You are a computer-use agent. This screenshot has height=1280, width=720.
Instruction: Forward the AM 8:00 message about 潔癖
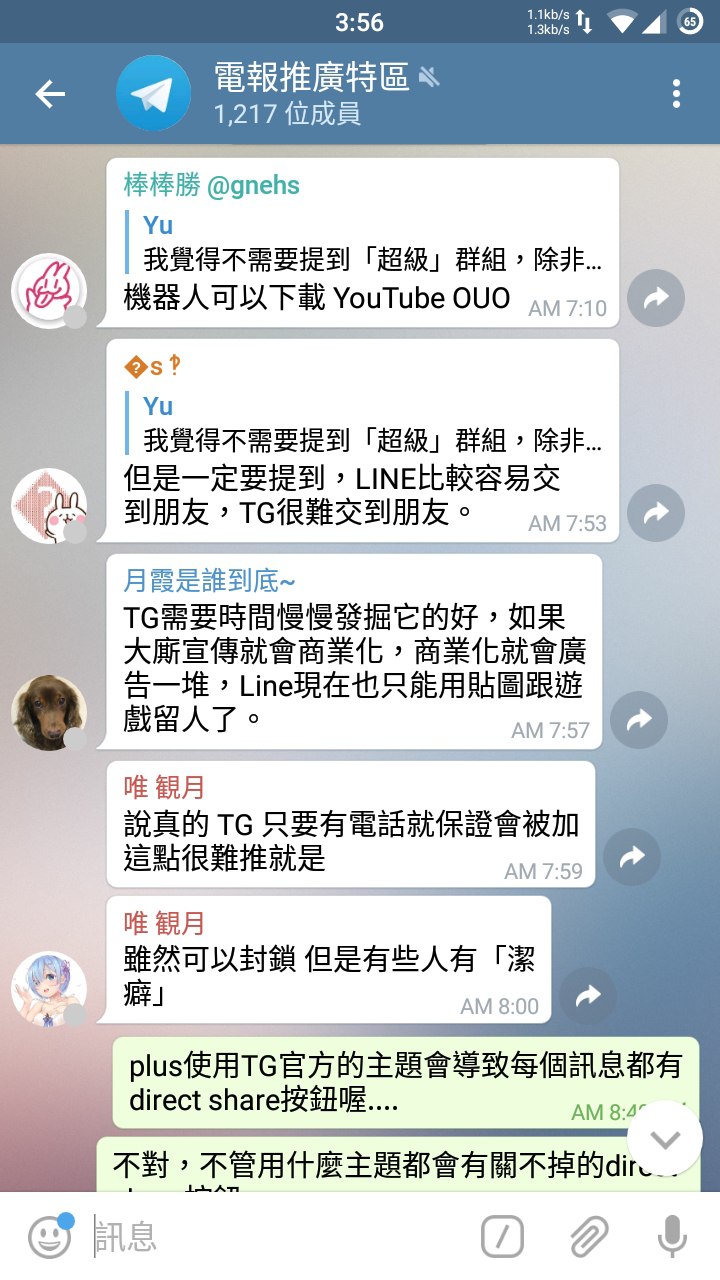588,994
